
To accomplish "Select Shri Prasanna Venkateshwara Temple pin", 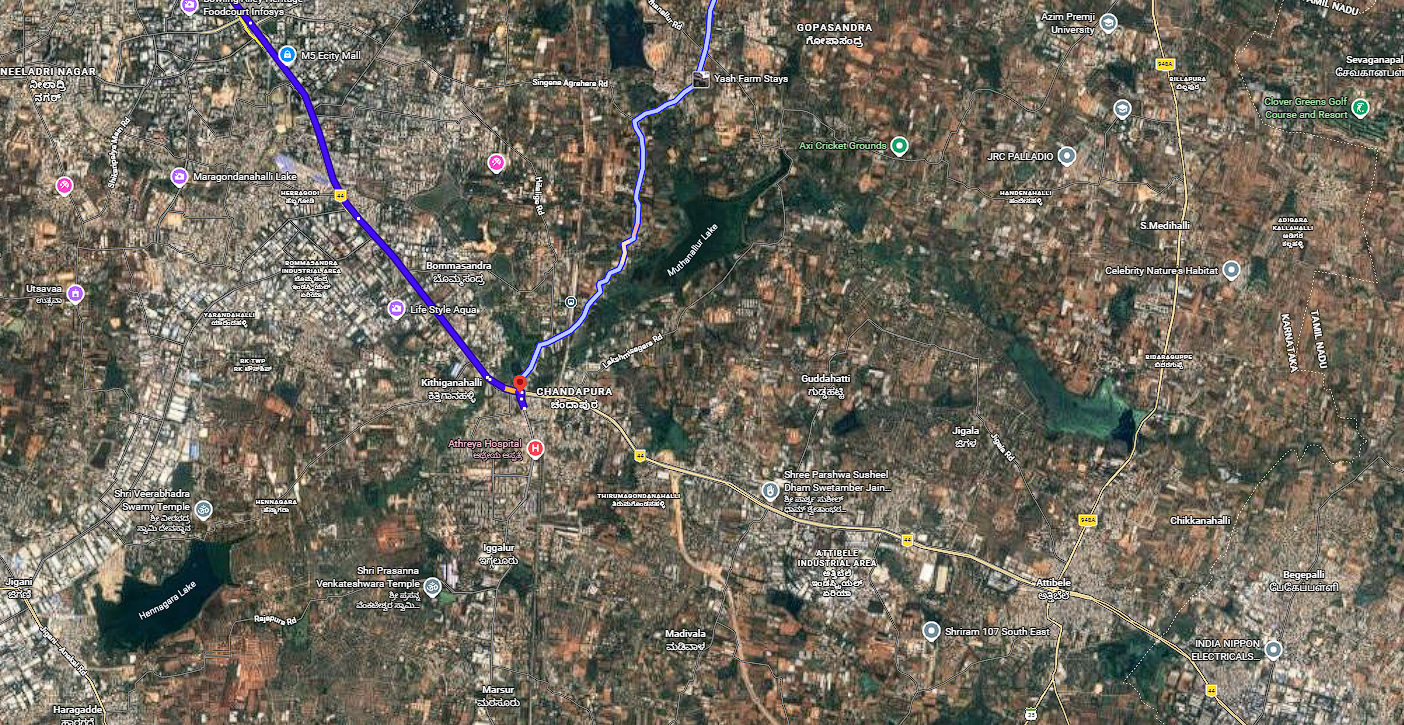I will point(432,586).
